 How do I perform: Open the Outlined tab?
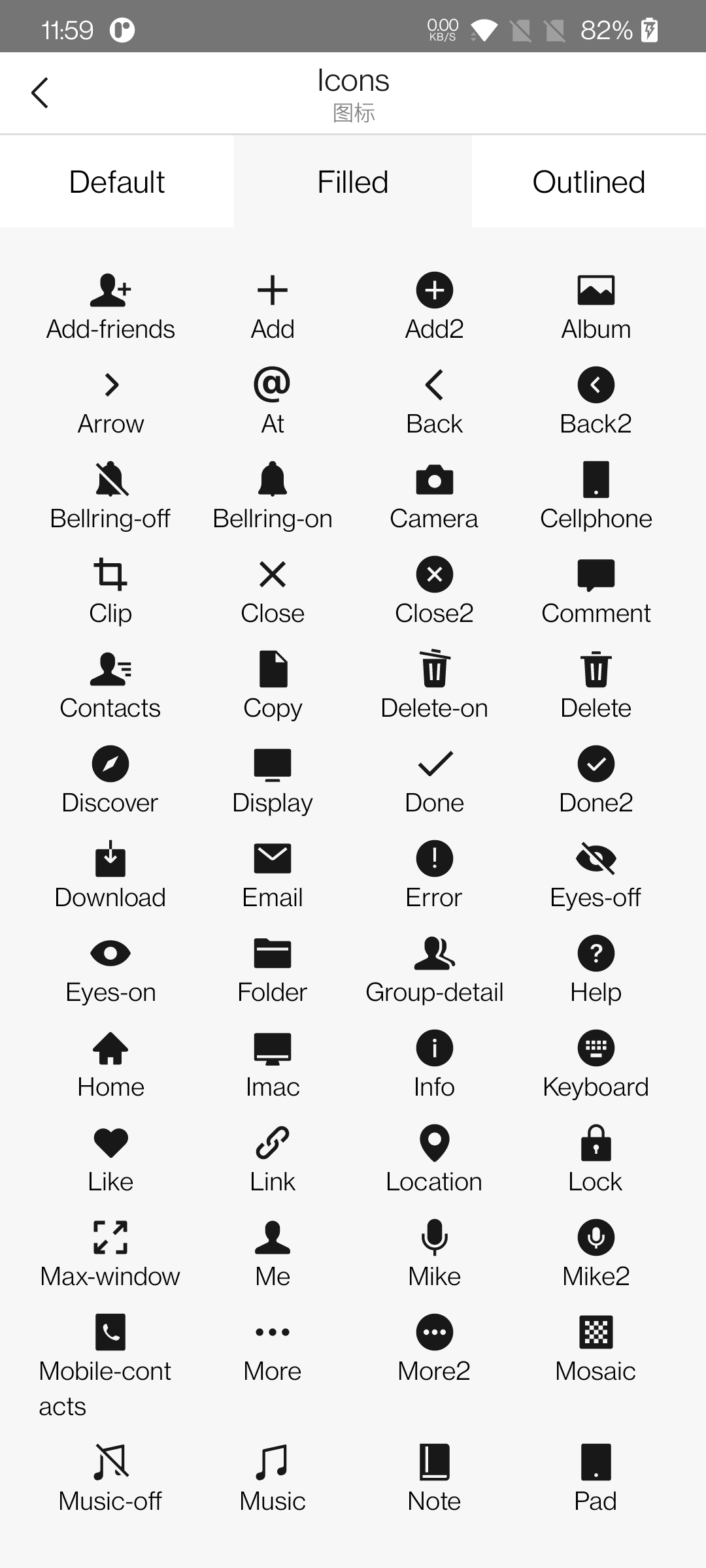pyautogui.click(x=588, y=182)
